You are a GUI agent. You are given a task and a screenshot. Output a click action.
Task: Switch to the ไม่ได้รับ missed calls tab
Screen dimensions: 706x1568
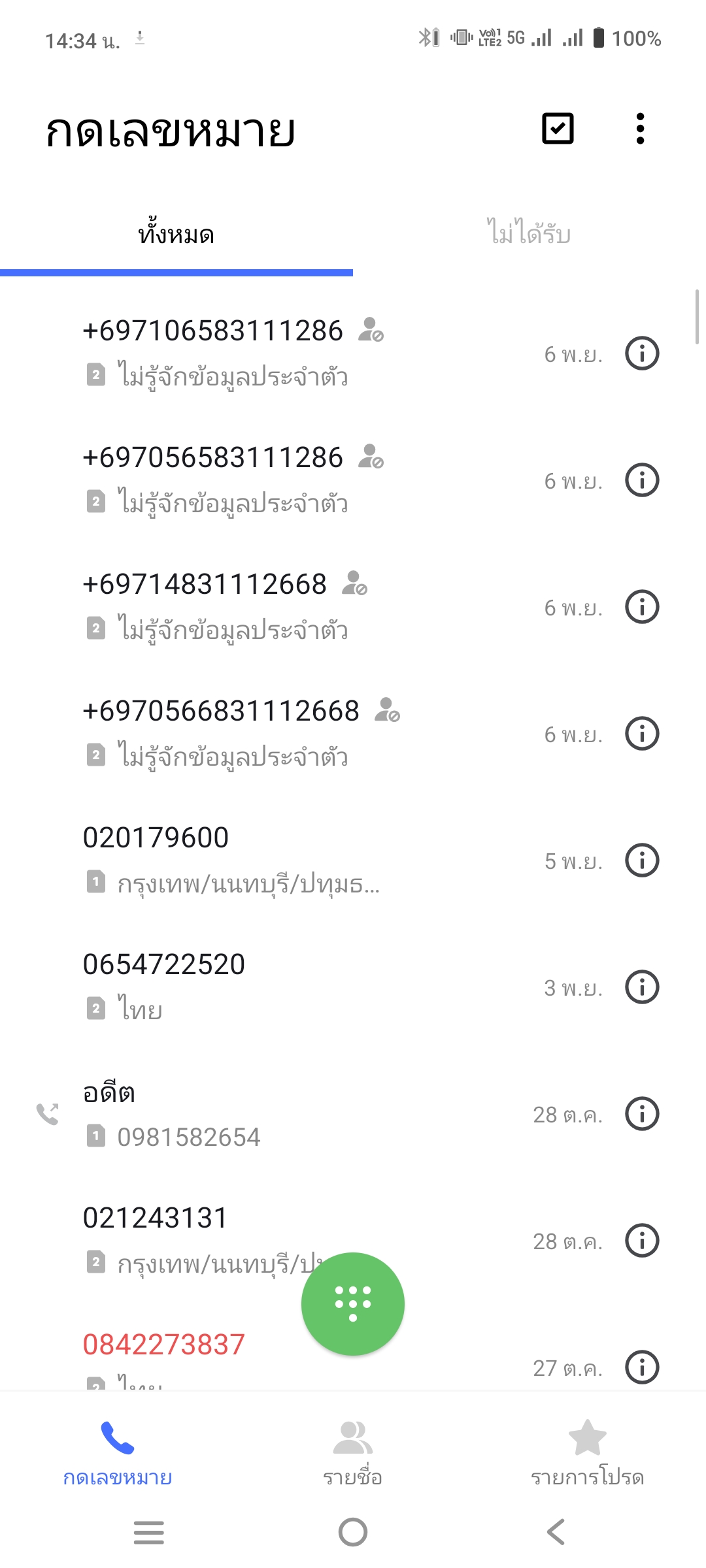click(x=529, y=233)
